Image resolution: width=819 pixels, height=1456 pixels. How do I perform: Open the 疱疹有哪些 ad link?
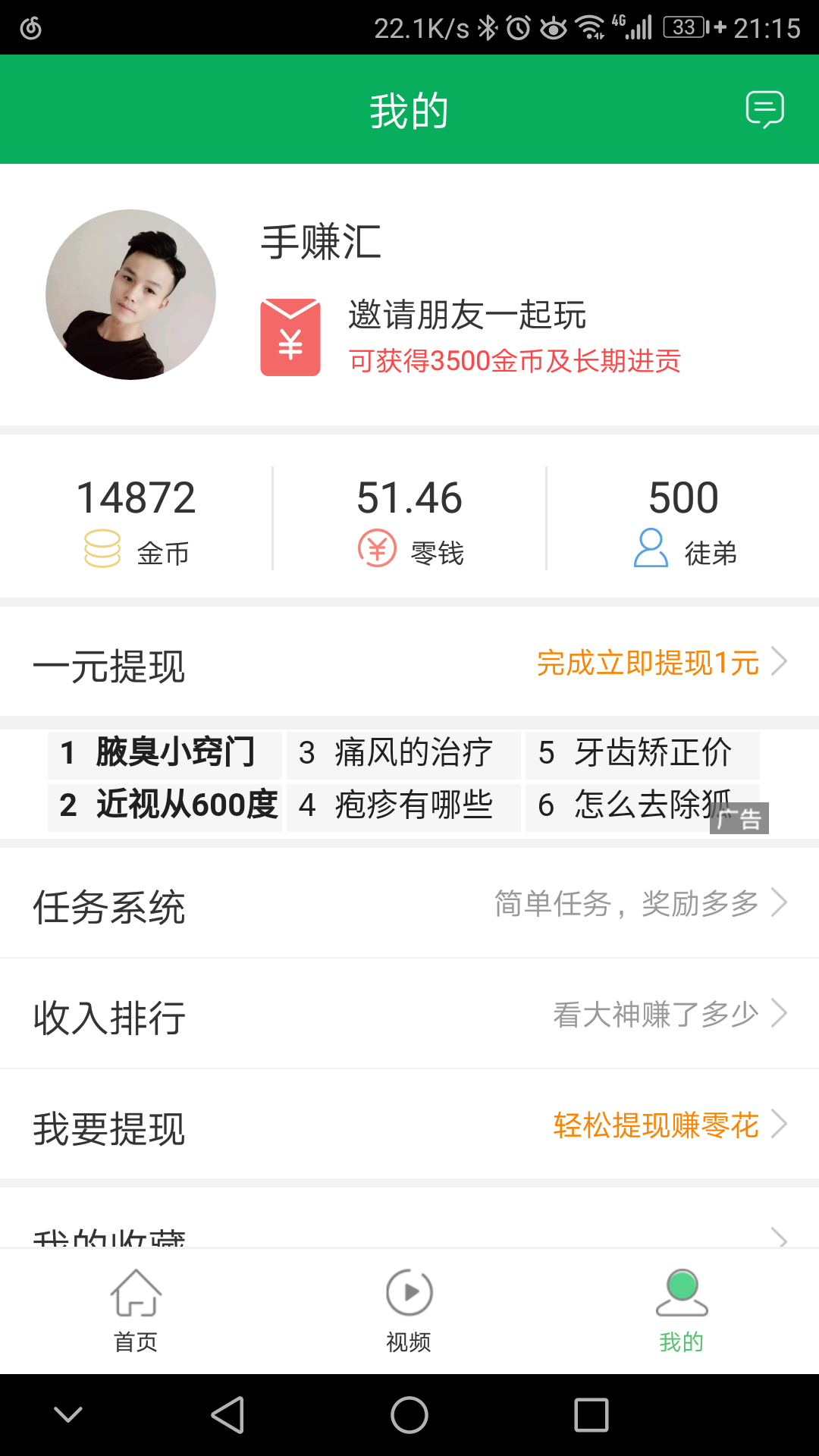[x=403, y=805]
